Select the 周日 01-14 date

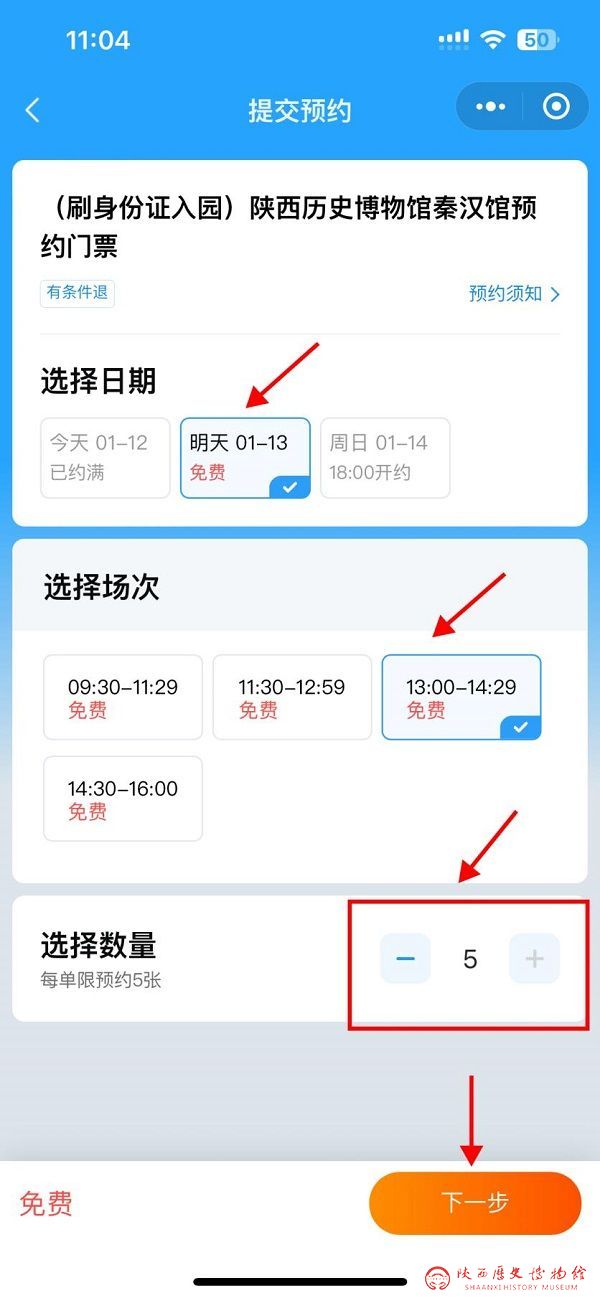coord(385,458)
